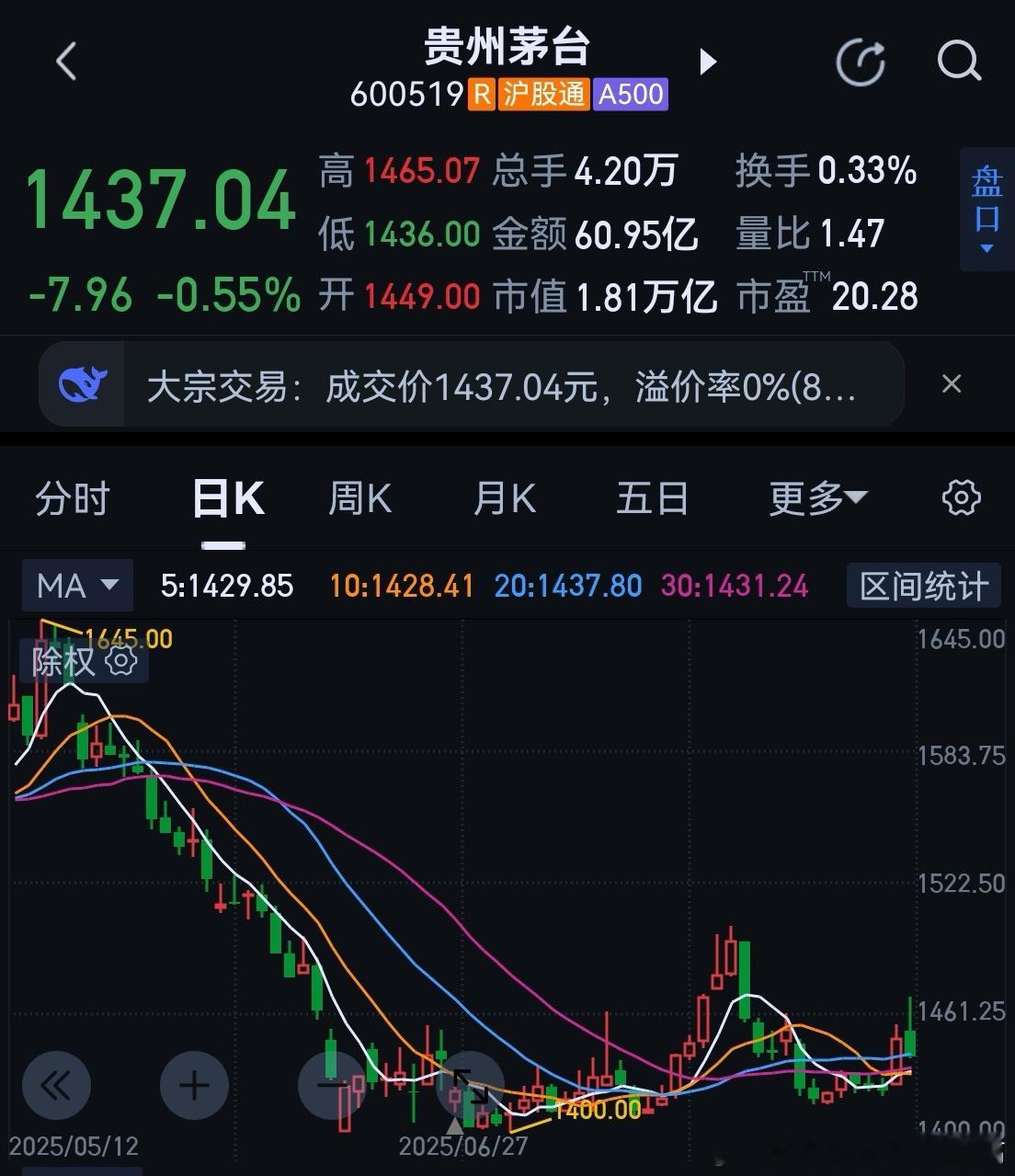This screenshot has height=1176, width=1015.
Task: Pan chart left with double-arrow icon
Action: pos(56,1085)
